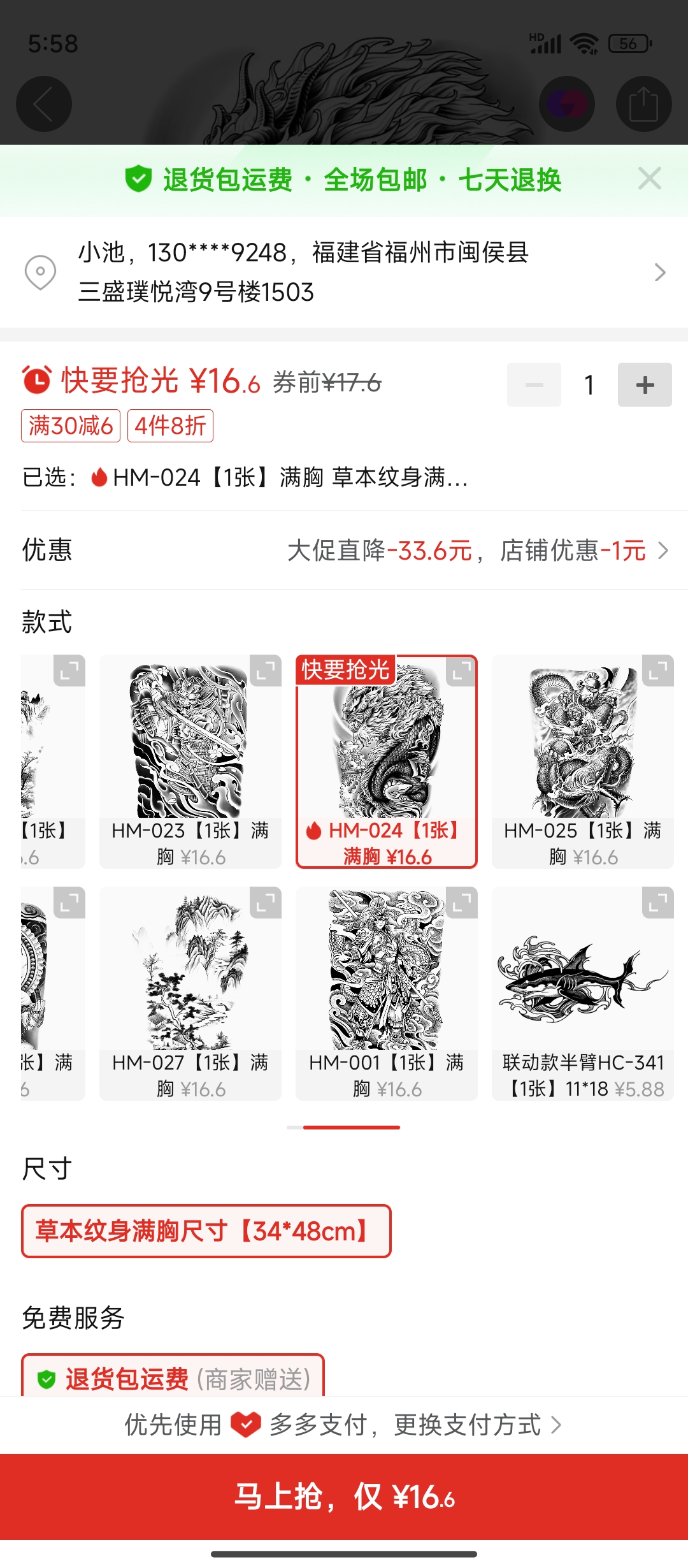The image size is (688, 1568).
Task: Go back using the top-left arrow
Action: tap(43, 104)
